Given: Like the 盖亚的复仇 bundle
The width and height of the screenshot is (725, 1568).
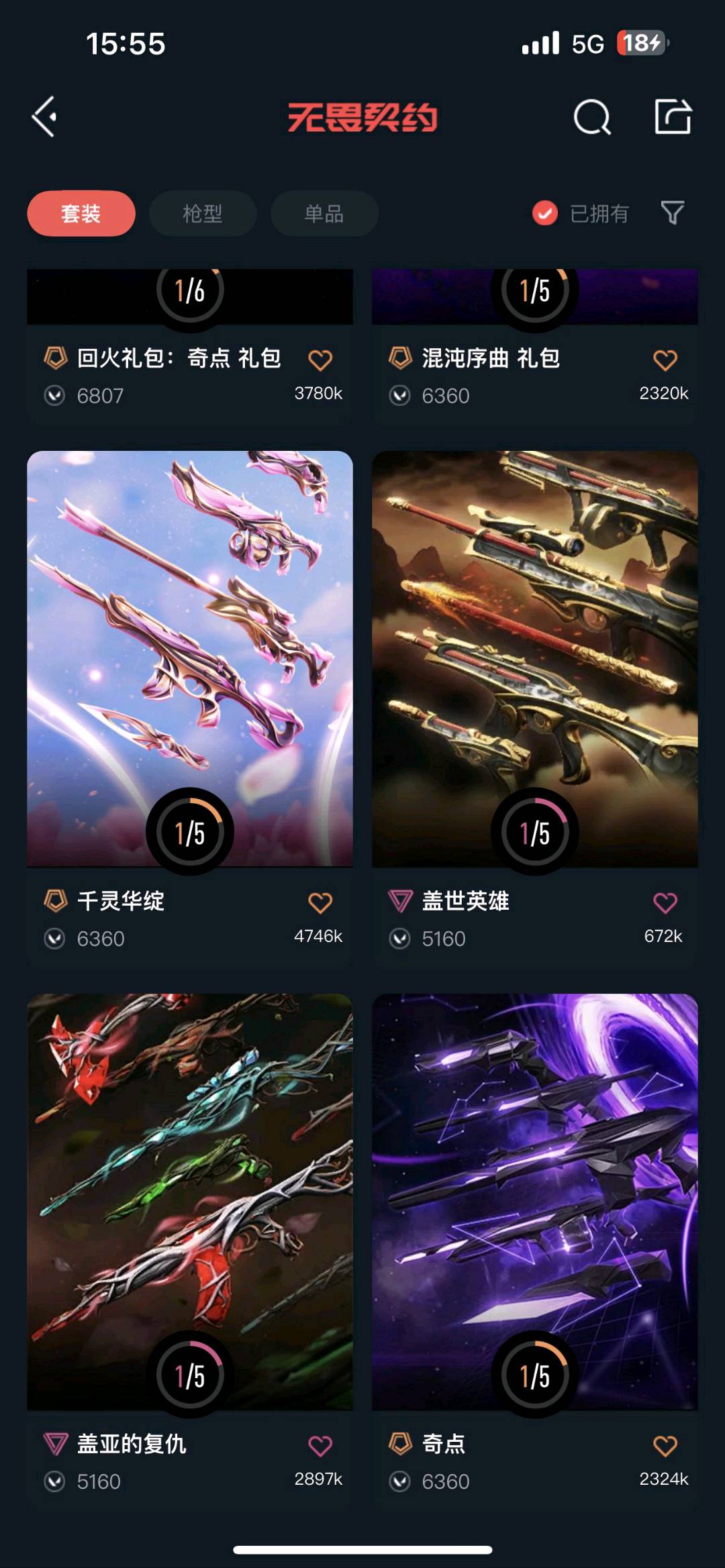Looking at the screenshot, I should click(x=320, y=1446).
